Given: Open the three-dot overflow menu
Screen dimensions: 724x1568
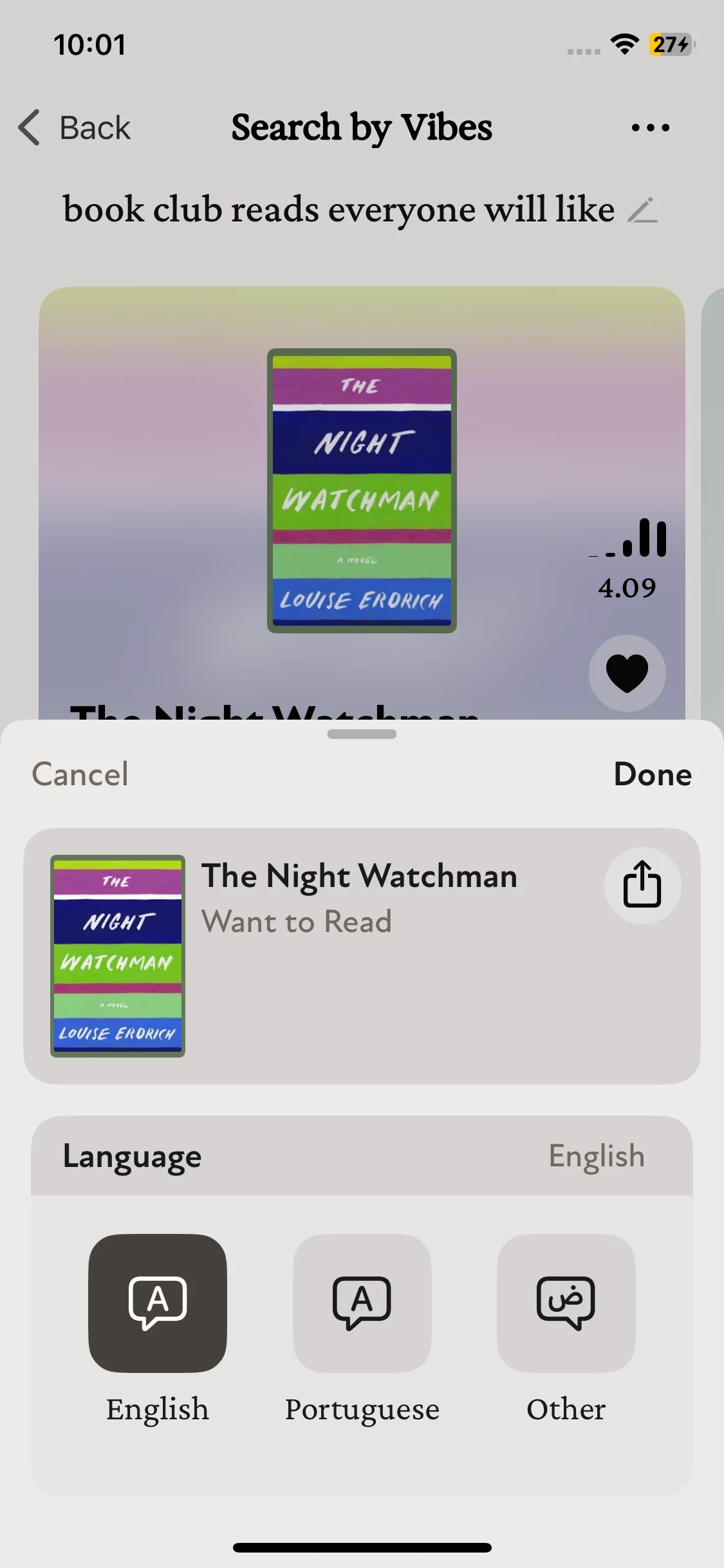Looking at the screenshot, I should click(650, 127).
